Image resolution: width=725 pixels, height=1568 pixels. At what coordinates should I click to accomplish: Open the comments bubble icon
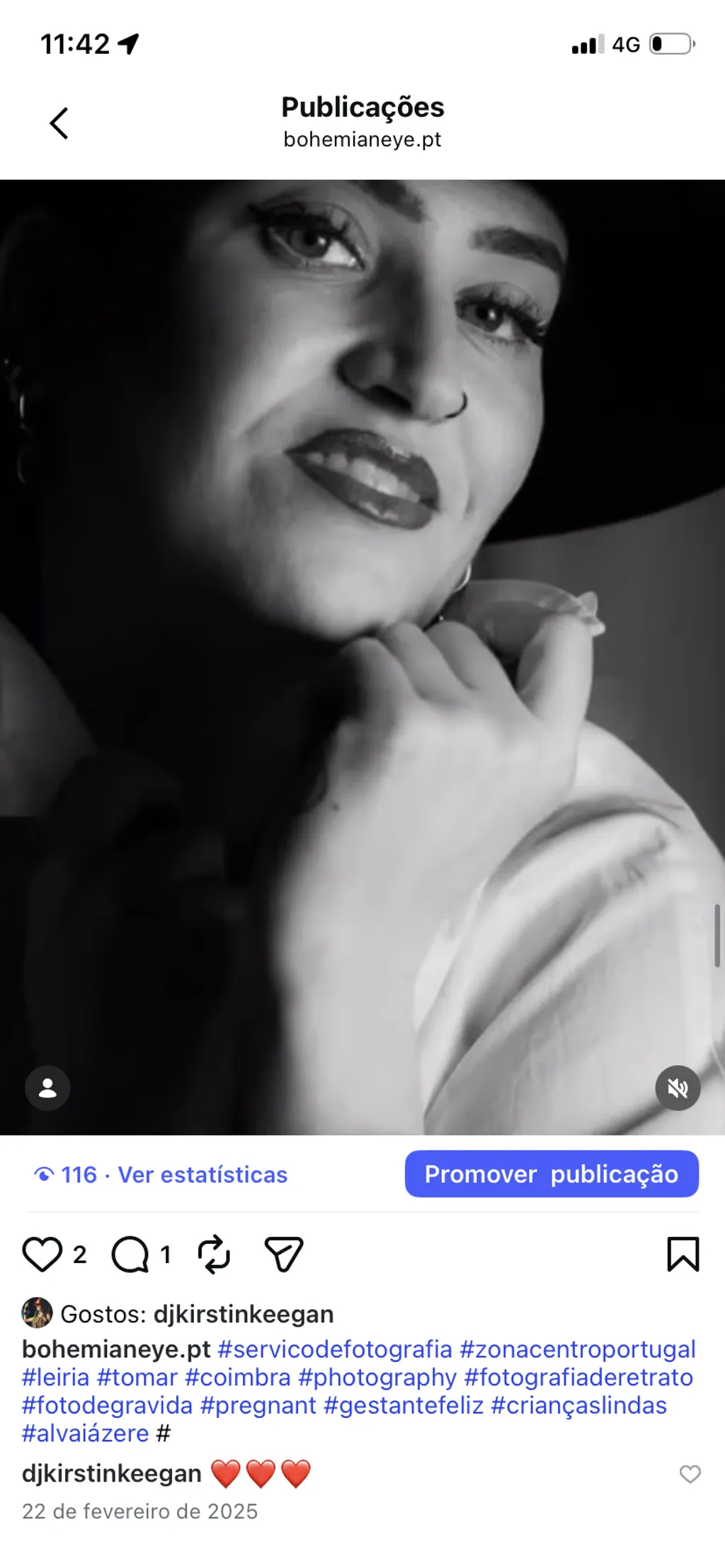[x=131, y=1255]
